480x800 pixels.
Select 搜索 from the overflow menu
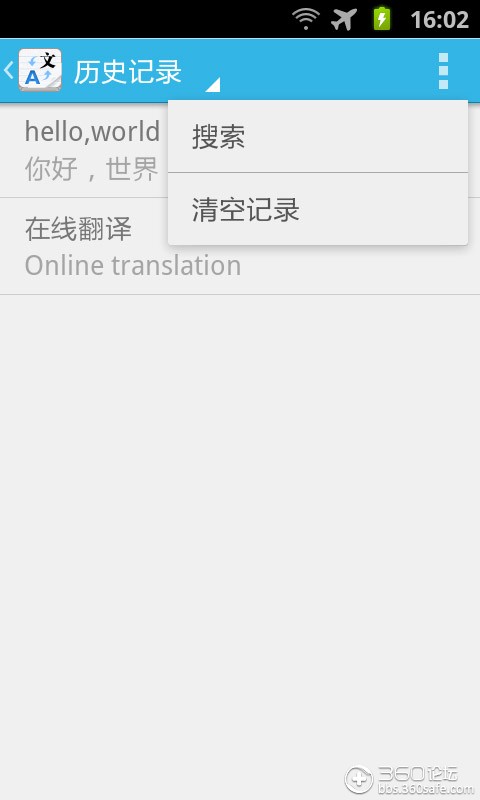(318, 137)
